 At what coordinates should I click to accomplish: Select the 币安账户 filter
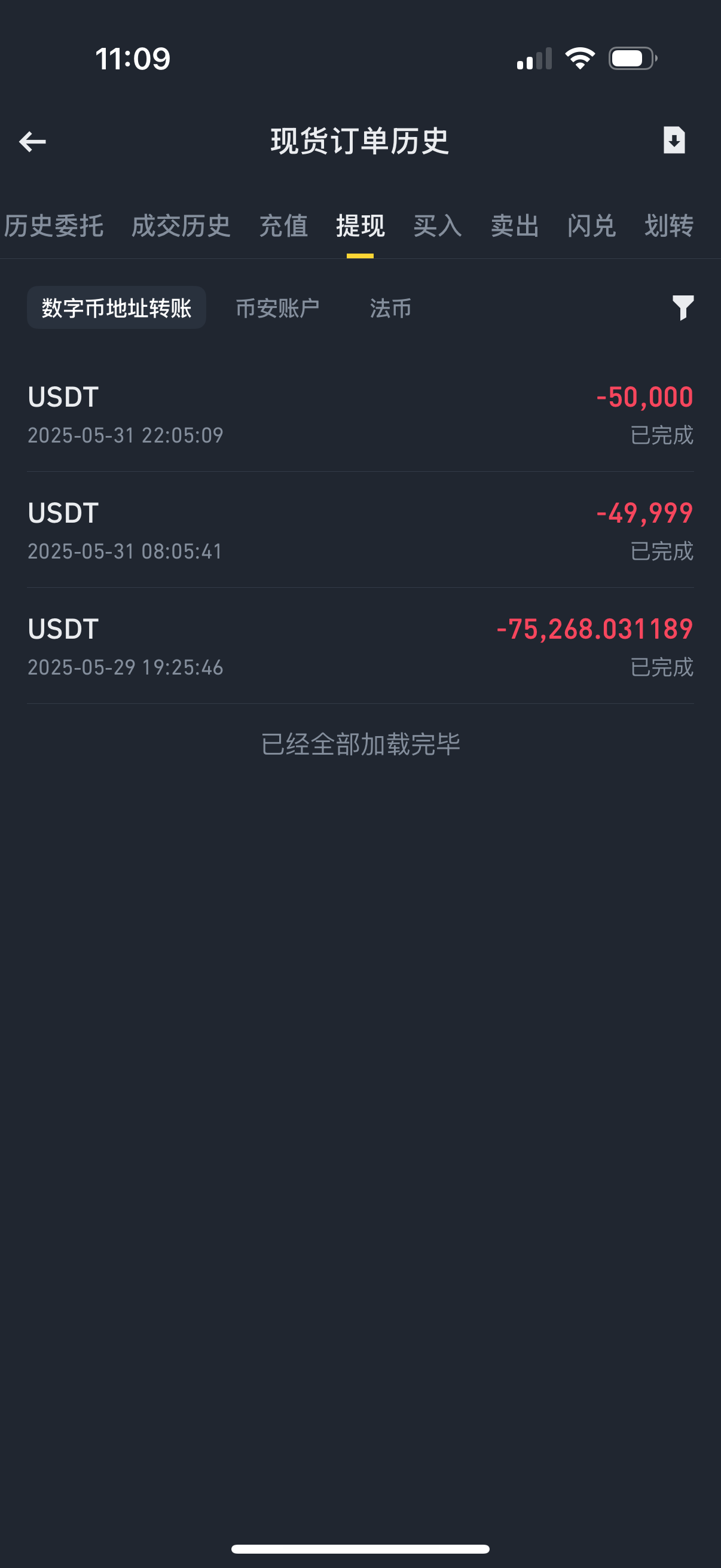click(277, 308)
